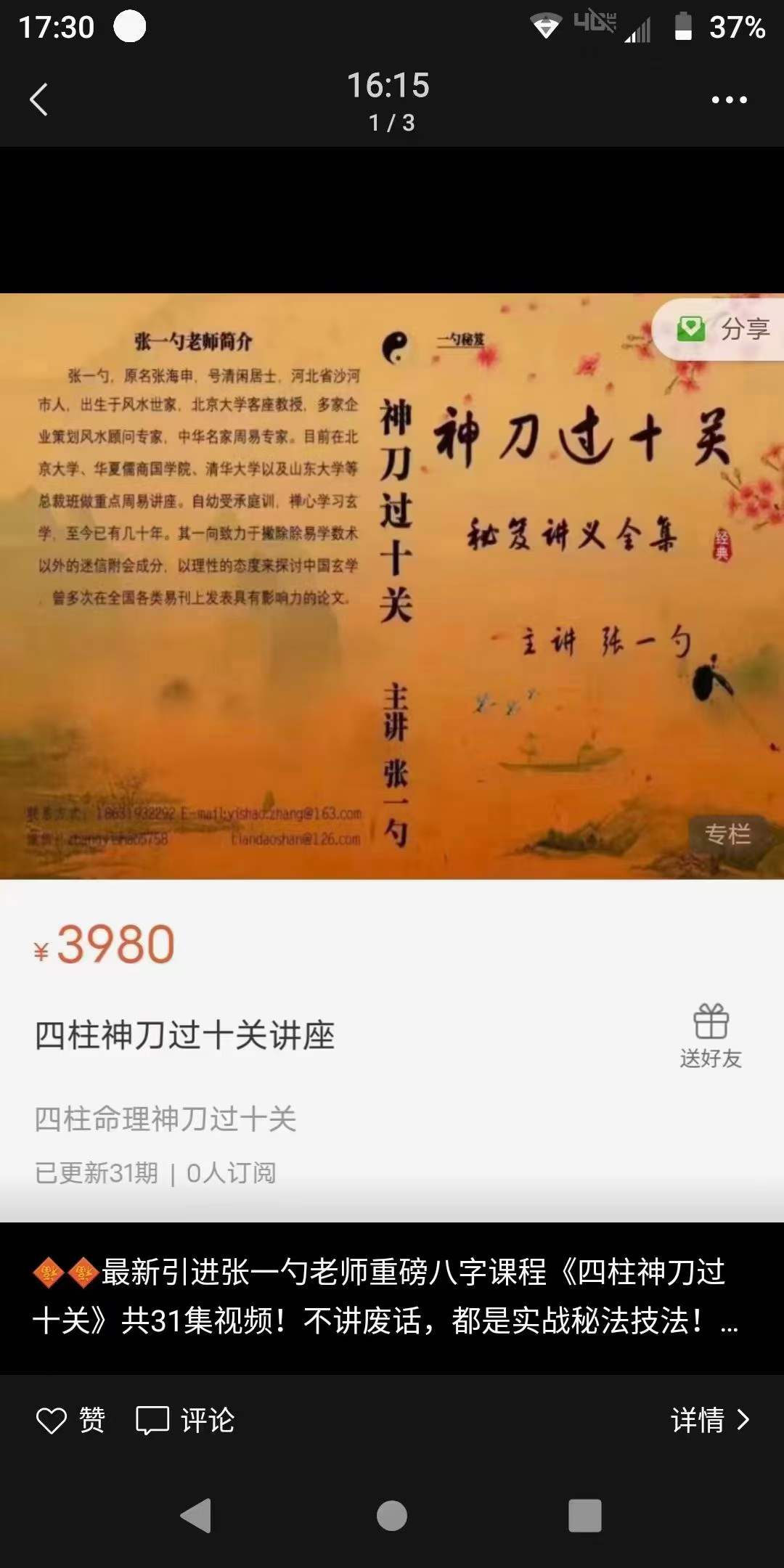Expand the truncated post caption
Image resolution: width=784 pixels, height=1568 pixels.
729,1323
